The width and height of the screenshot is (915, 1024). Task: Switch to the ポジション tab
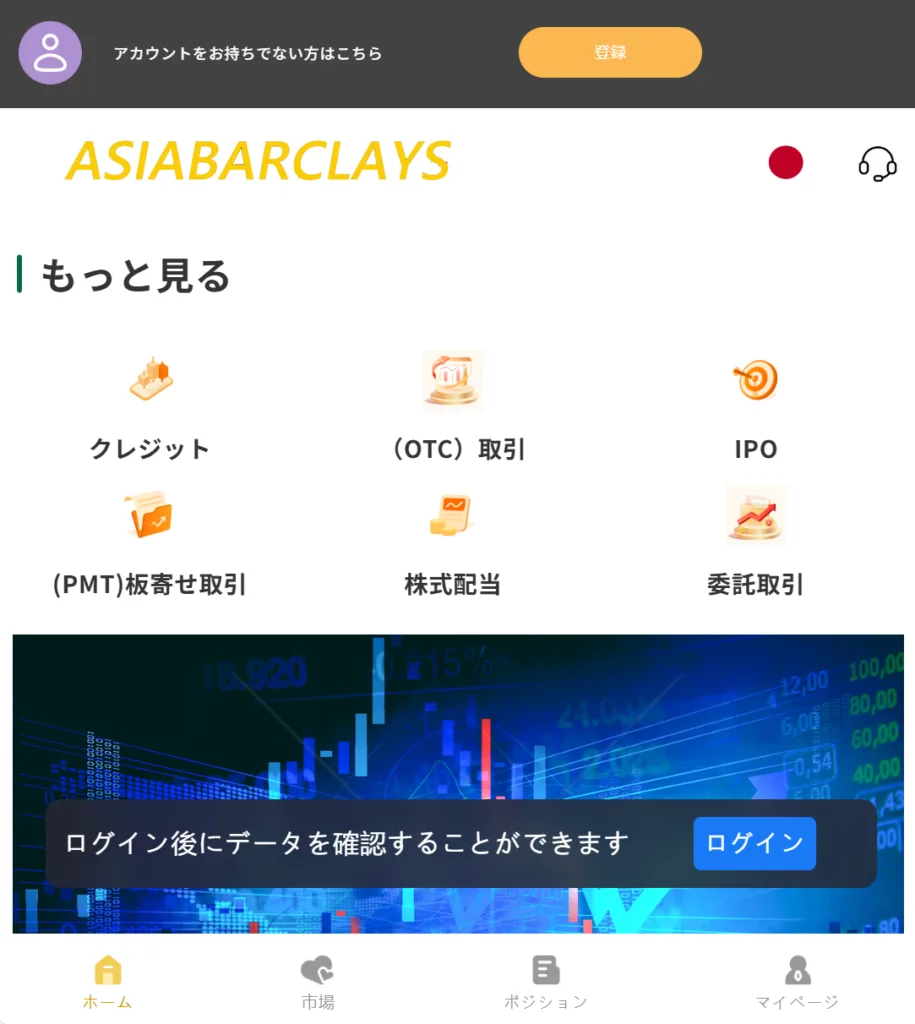545,981
